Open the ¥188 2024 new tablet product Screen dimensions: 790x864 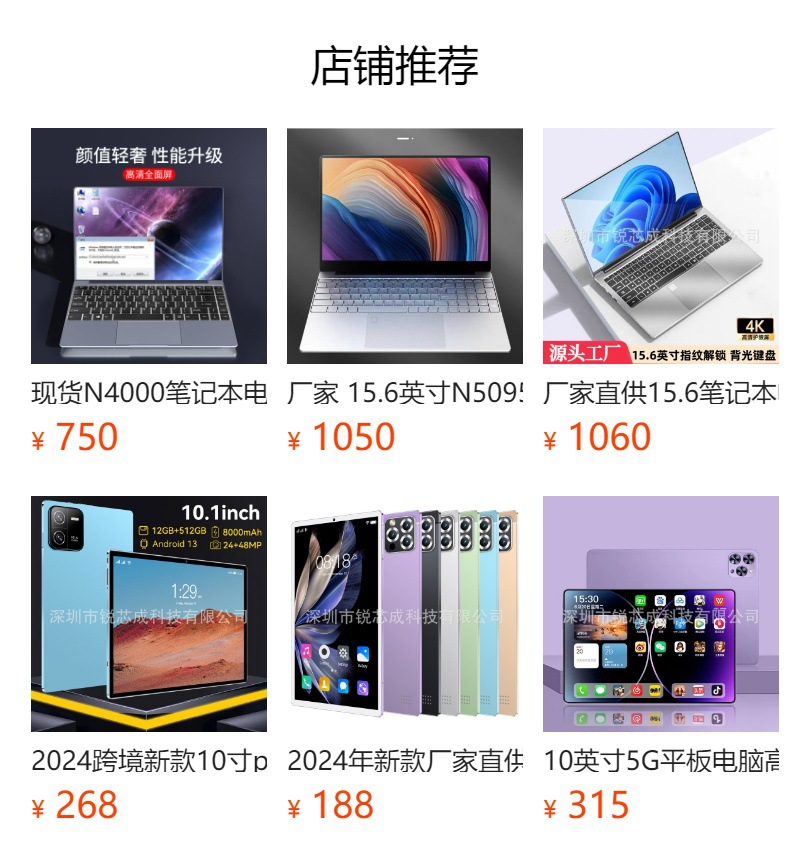[x=405, y=614]
